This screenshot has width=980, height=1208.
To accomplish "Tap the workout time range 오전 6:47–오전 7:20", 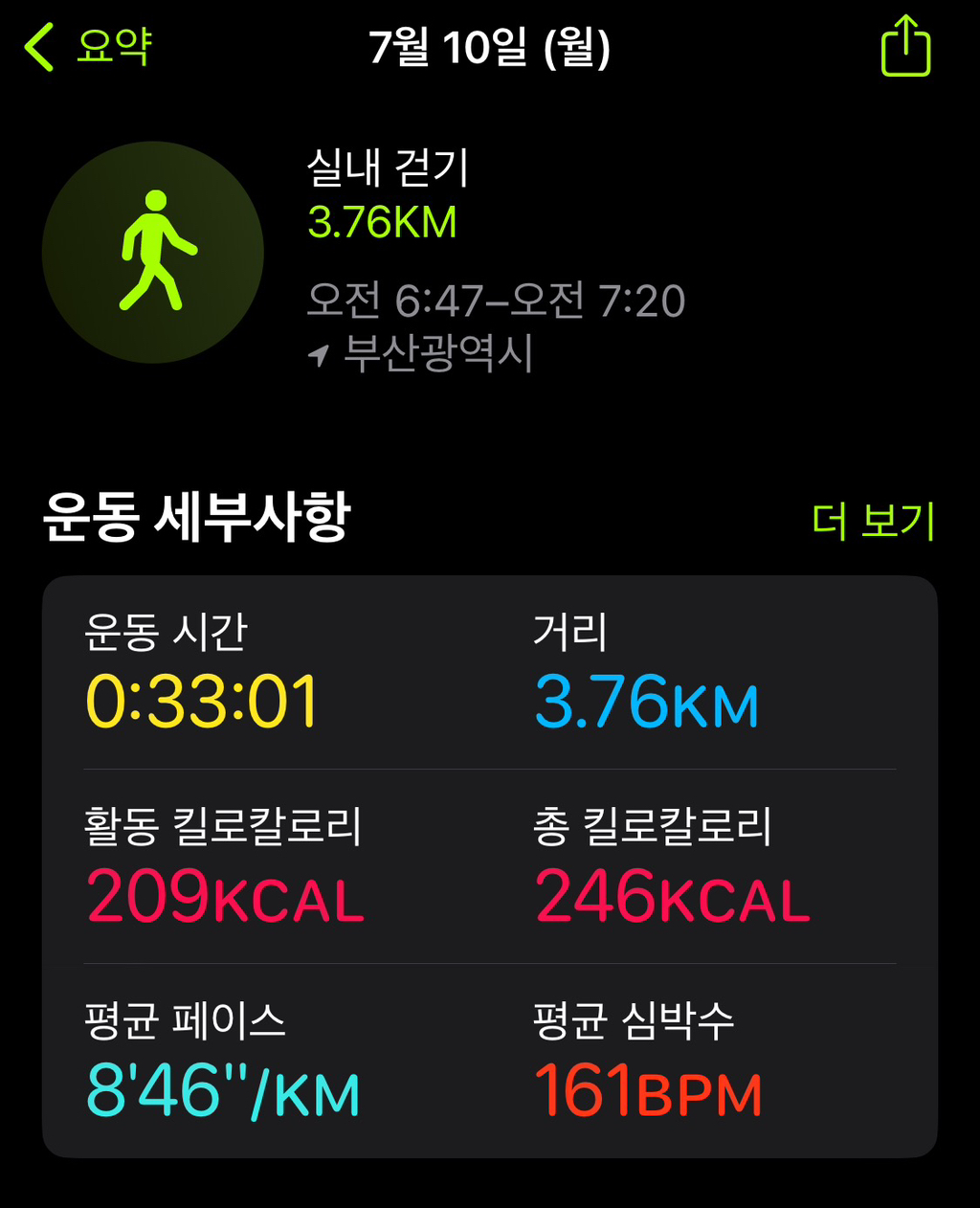I will 498,299.
